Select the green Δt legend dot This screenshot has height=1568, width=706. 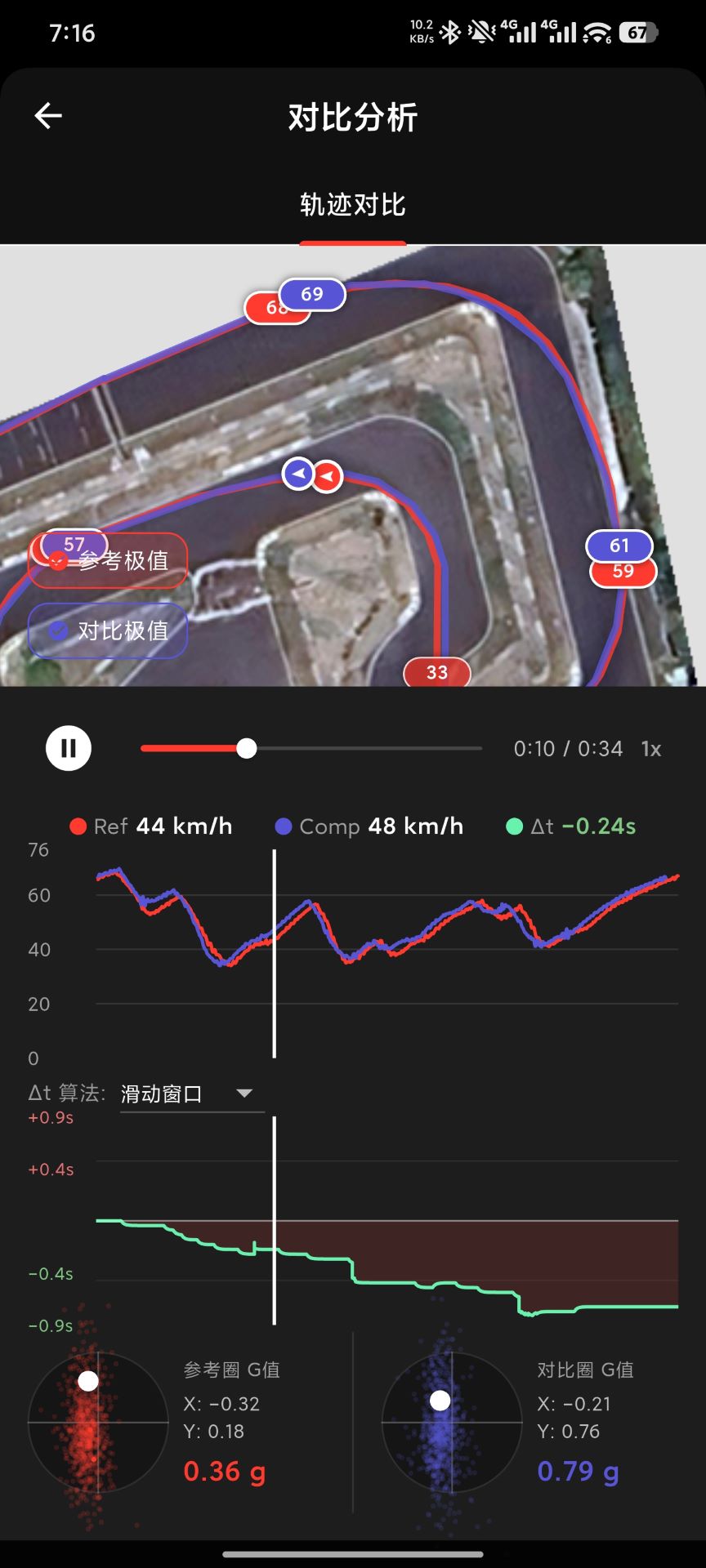(515, 826)
